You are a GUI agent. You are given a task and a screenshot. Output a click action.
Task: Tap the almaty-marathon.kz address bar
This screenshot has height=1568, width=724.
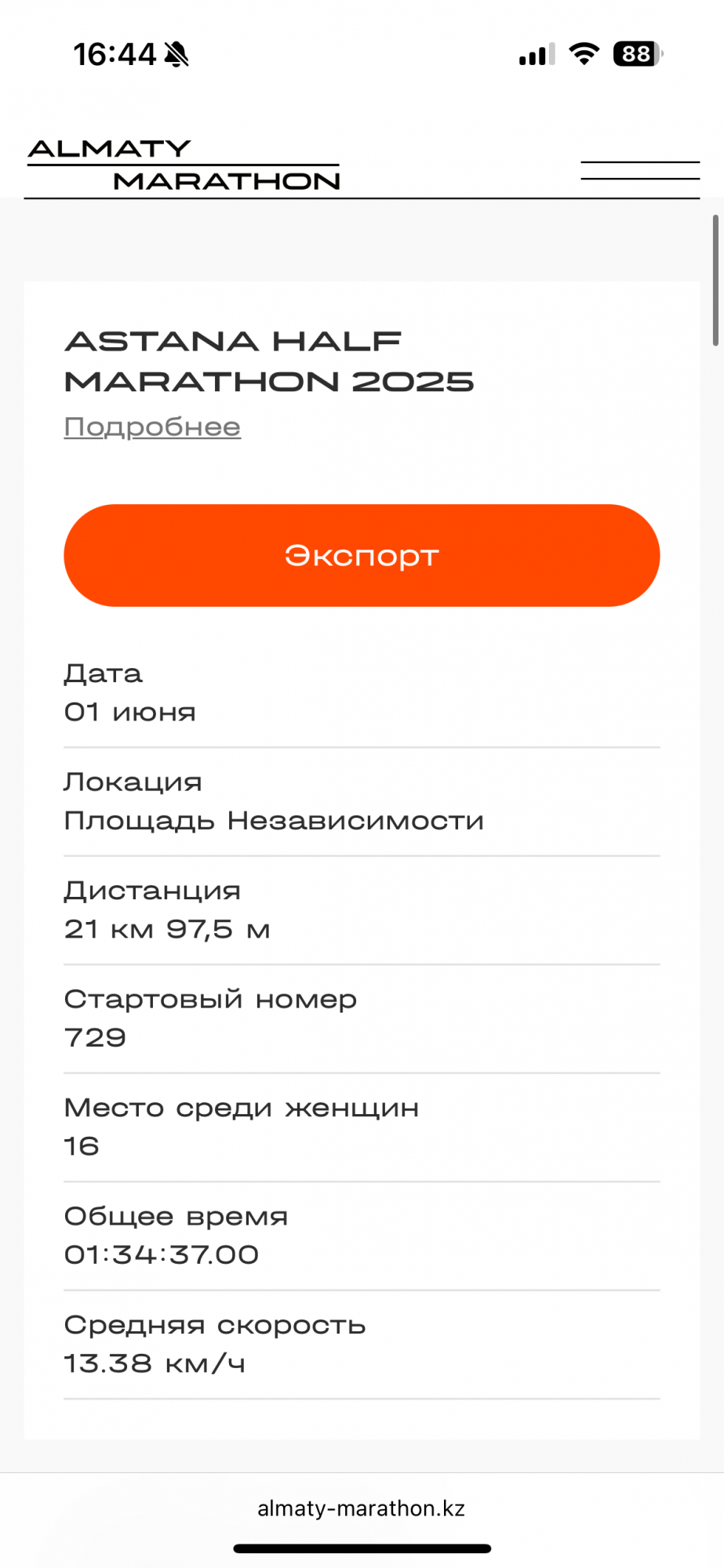[362, 1508]
